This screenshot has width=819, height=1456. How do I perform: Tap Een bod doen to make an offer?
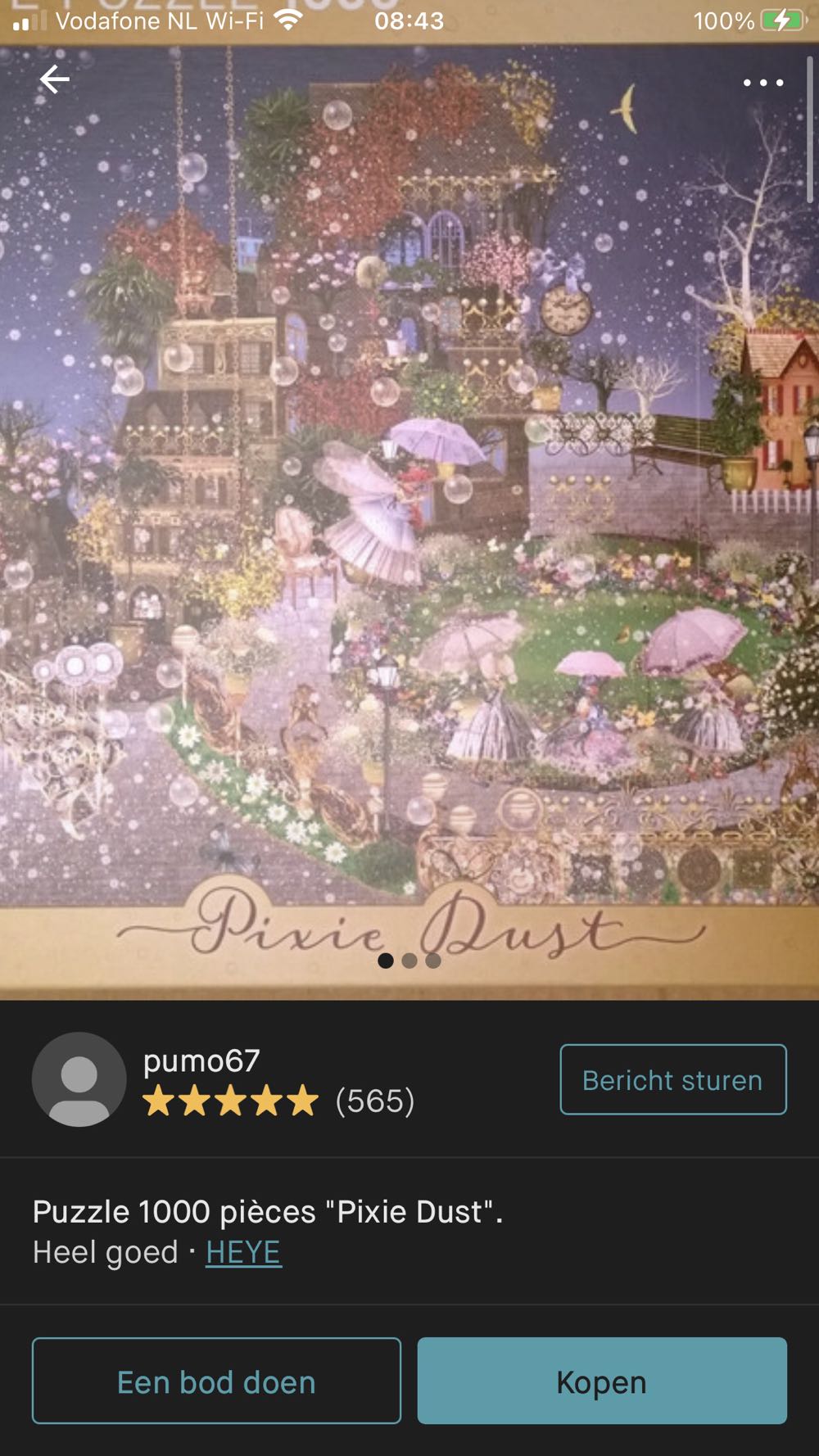216,1381
